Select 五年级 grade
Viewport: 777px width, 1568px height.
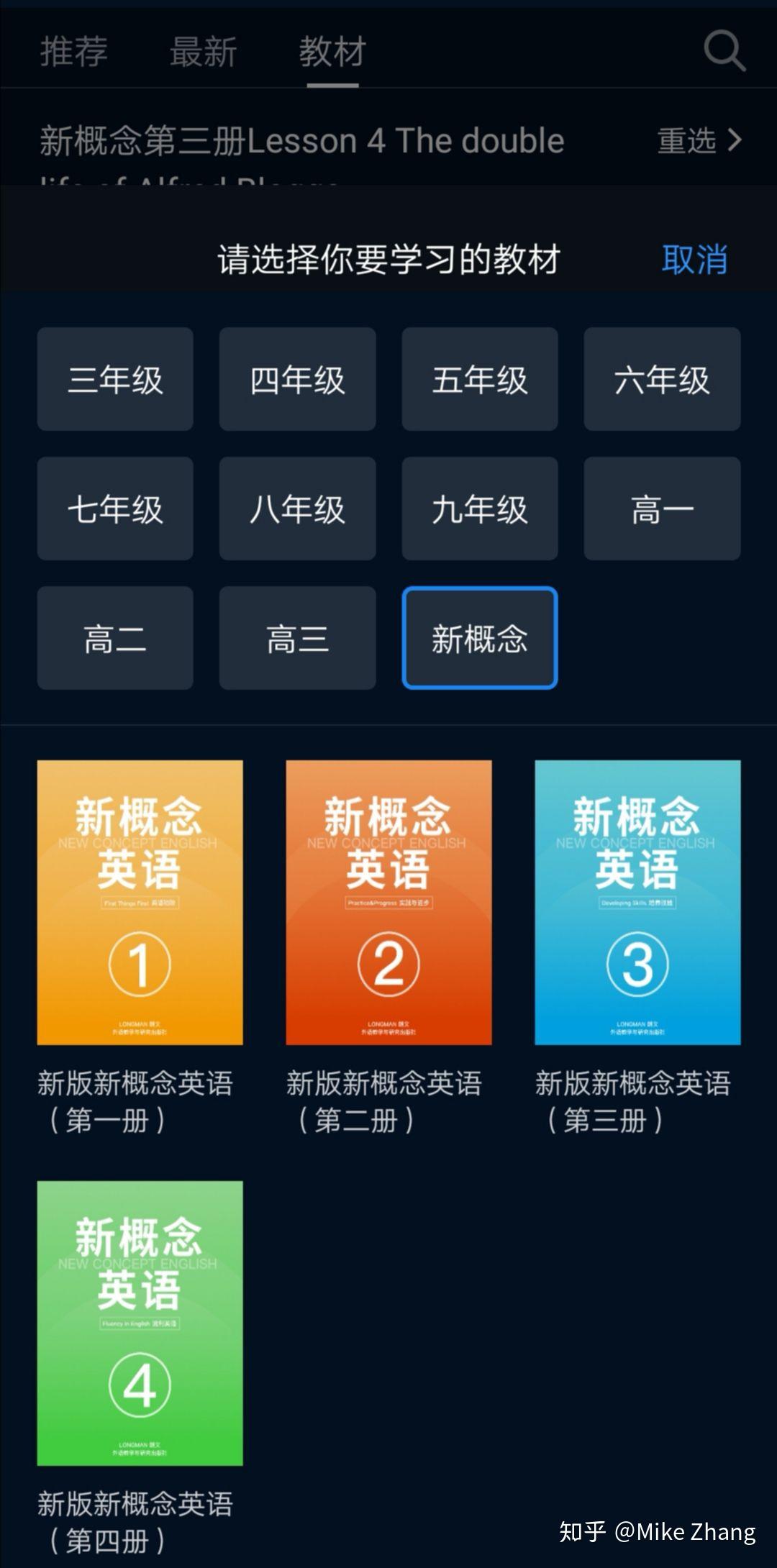click(x=480, y=379)
